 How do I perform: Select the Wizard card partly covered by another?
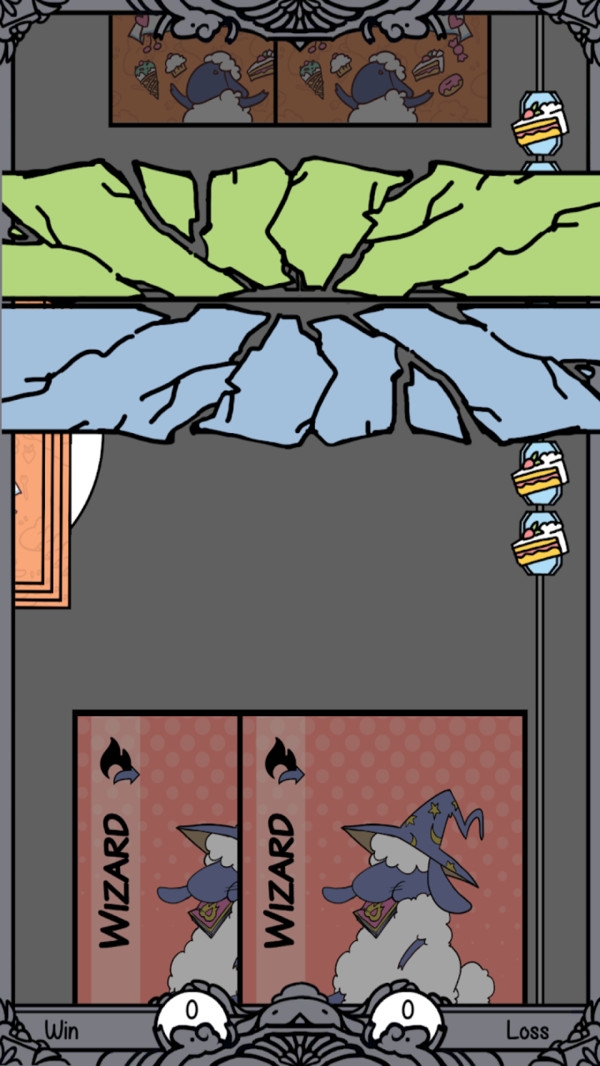tap(157, 858)
